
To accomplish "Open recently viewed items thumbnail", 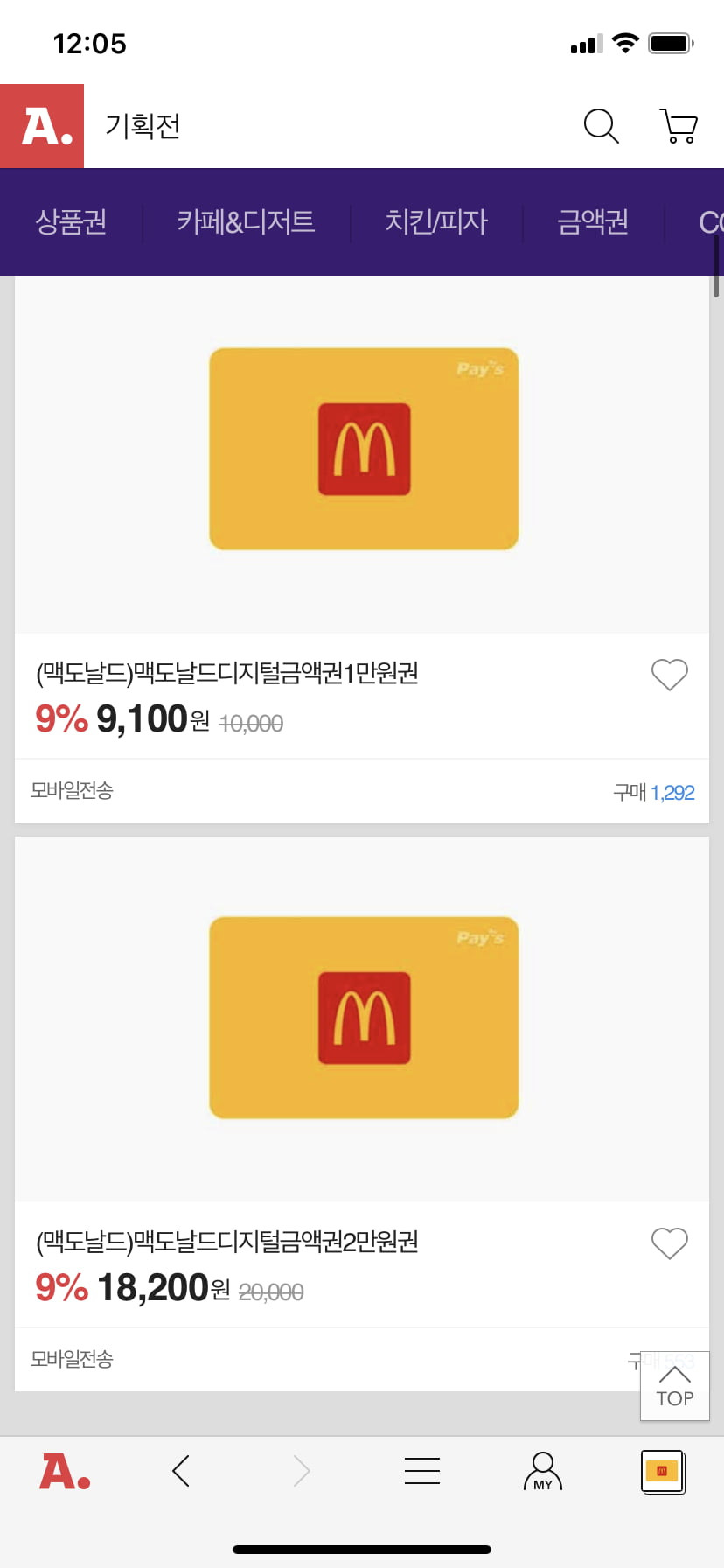I will (662, 1472).
